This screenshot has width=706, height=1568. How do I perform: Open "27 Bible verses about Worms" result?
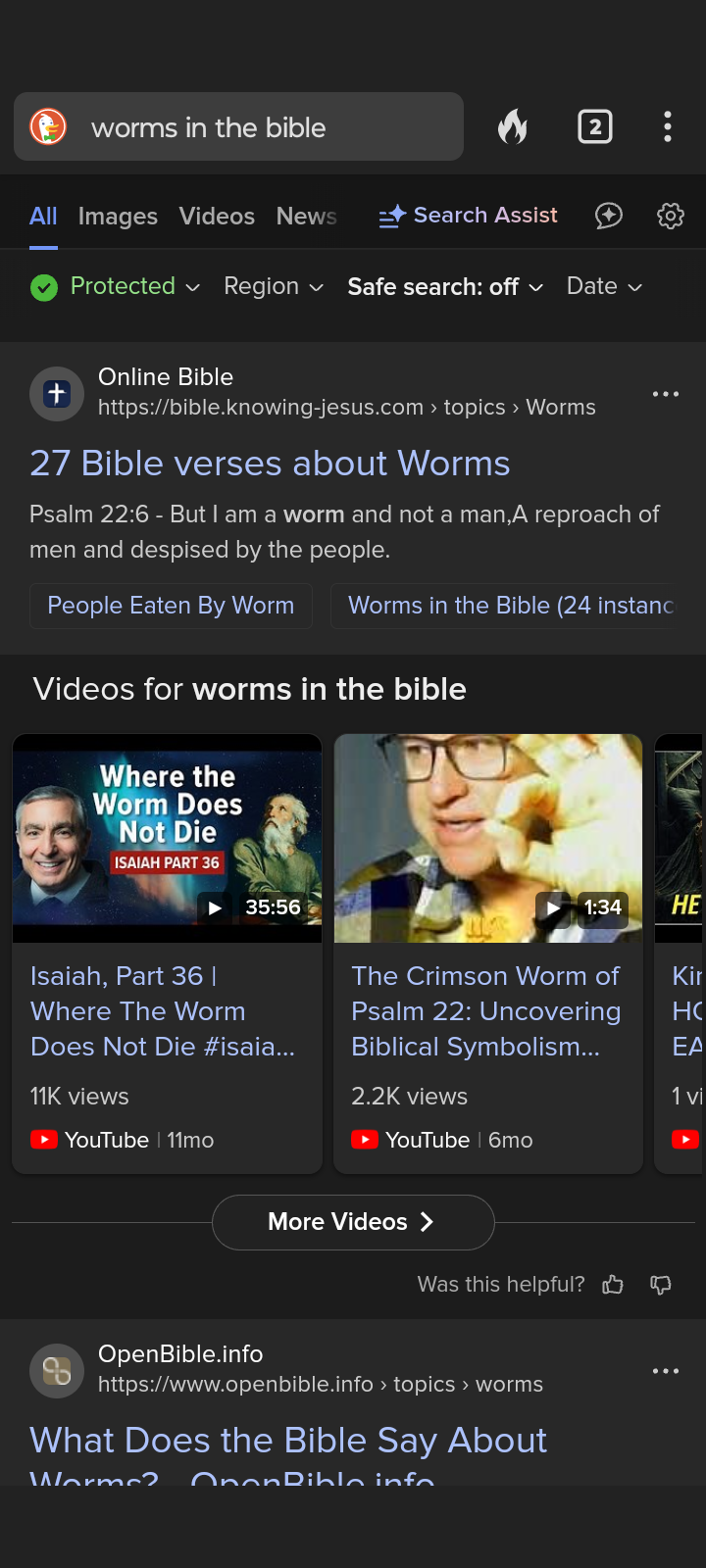point(270,464)
